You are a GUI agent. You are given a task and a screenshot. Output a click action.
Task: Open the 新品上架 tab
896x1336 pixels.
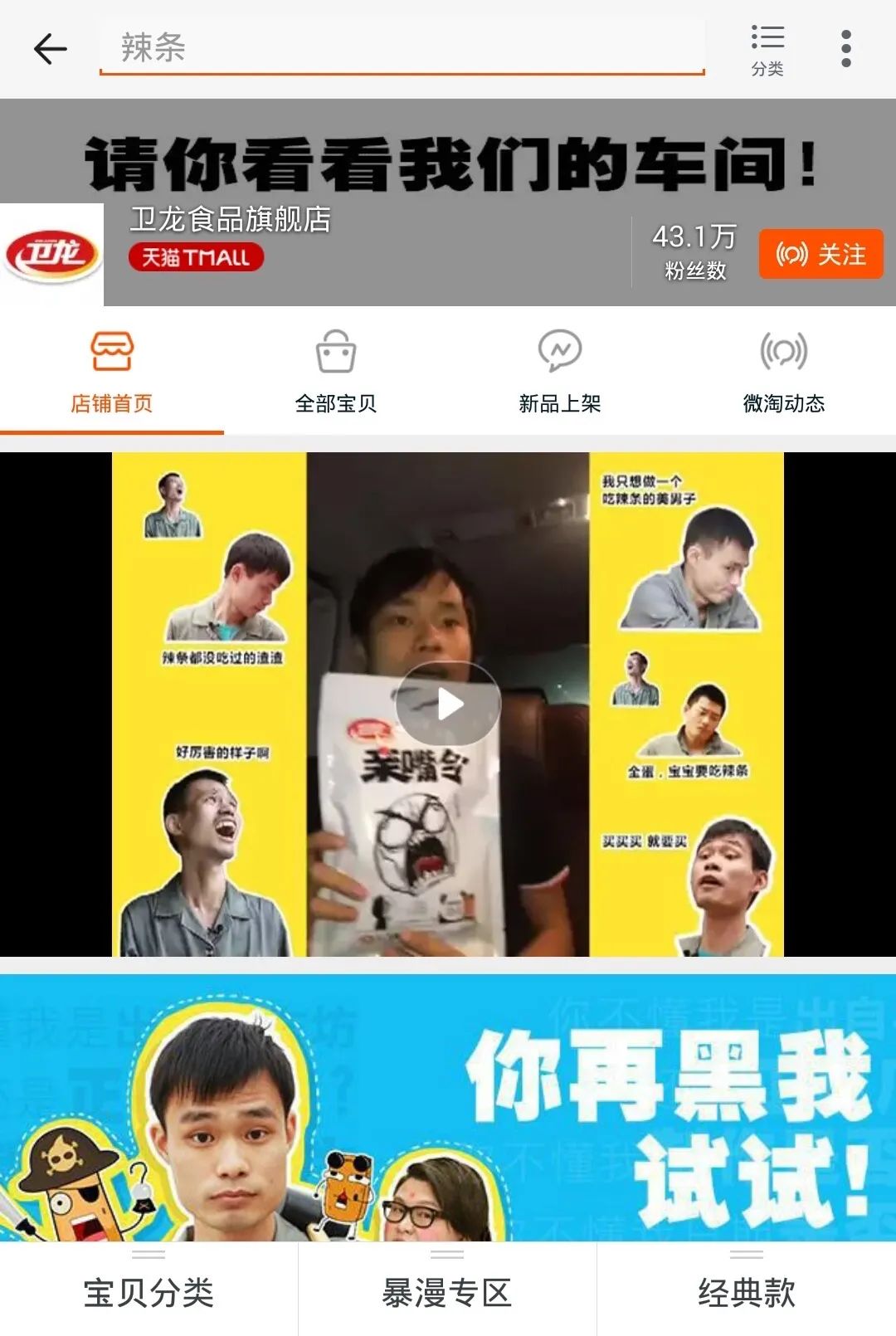(560, 372)
